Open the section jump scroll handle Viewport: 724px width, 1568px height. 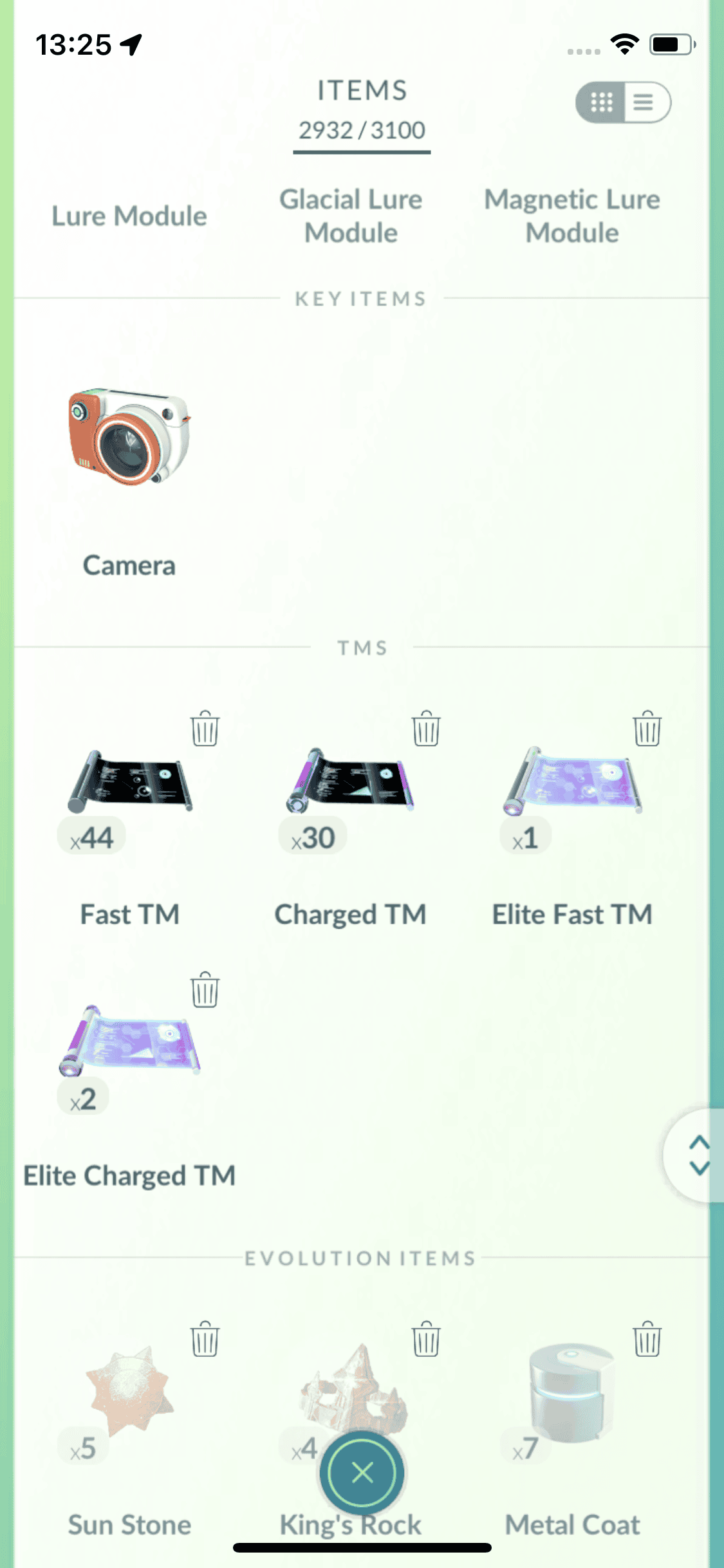[699, 1155]
